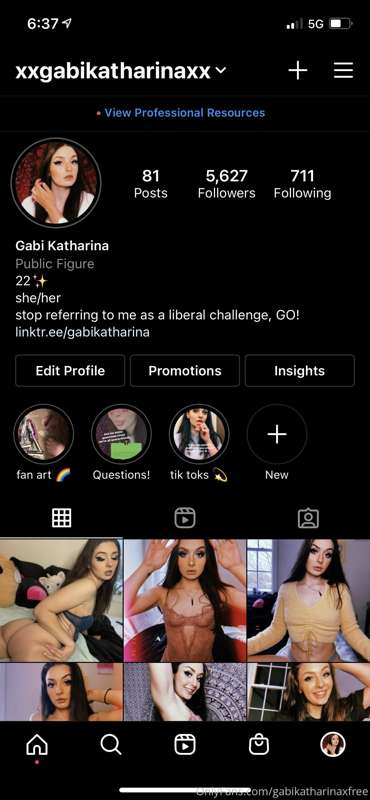370x800 pixels.
Task: Open the Questions! highlight
Action: [121, 434]
